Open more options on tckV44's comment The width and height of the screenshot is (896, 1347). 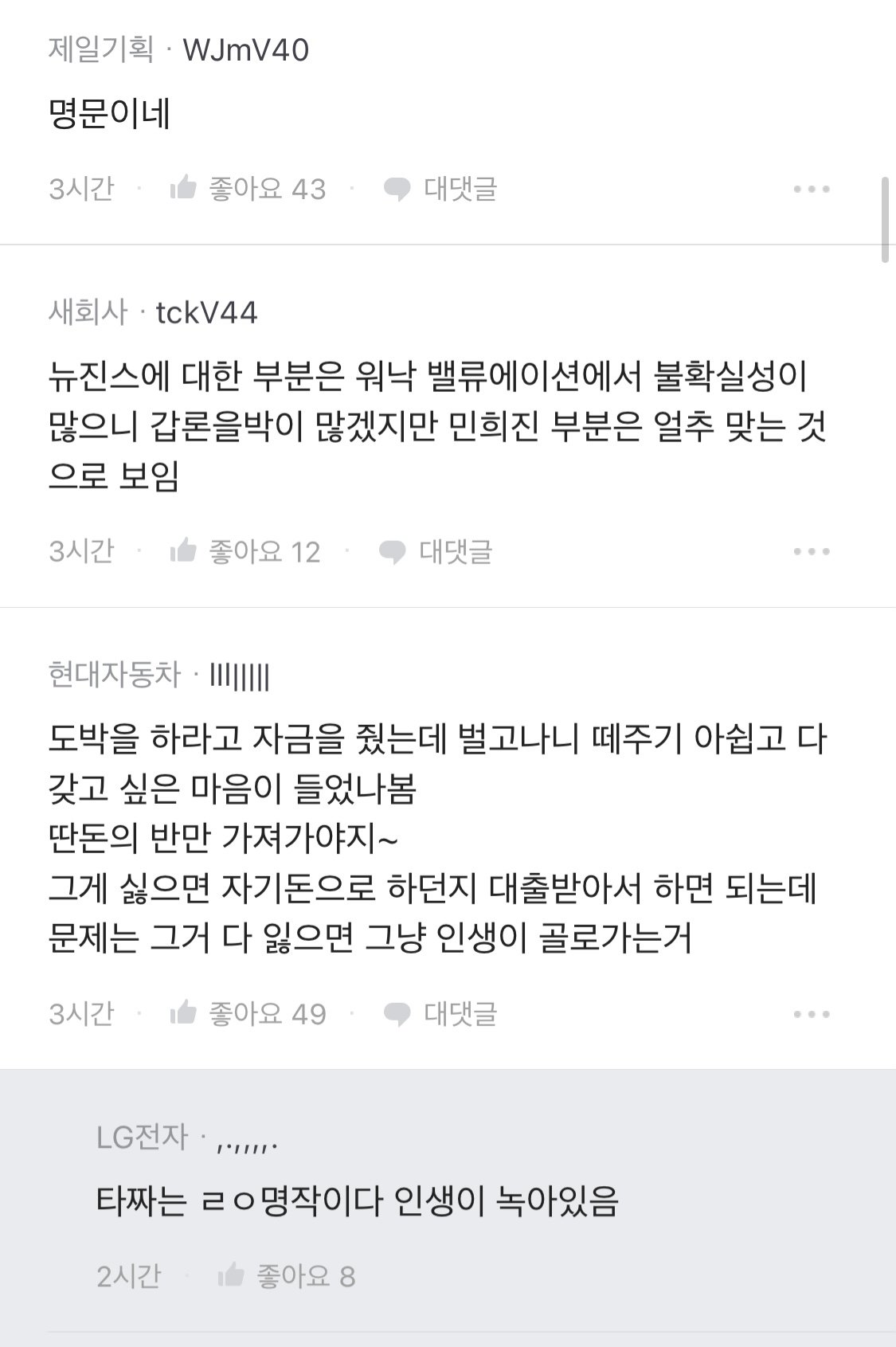coord(812,552)
